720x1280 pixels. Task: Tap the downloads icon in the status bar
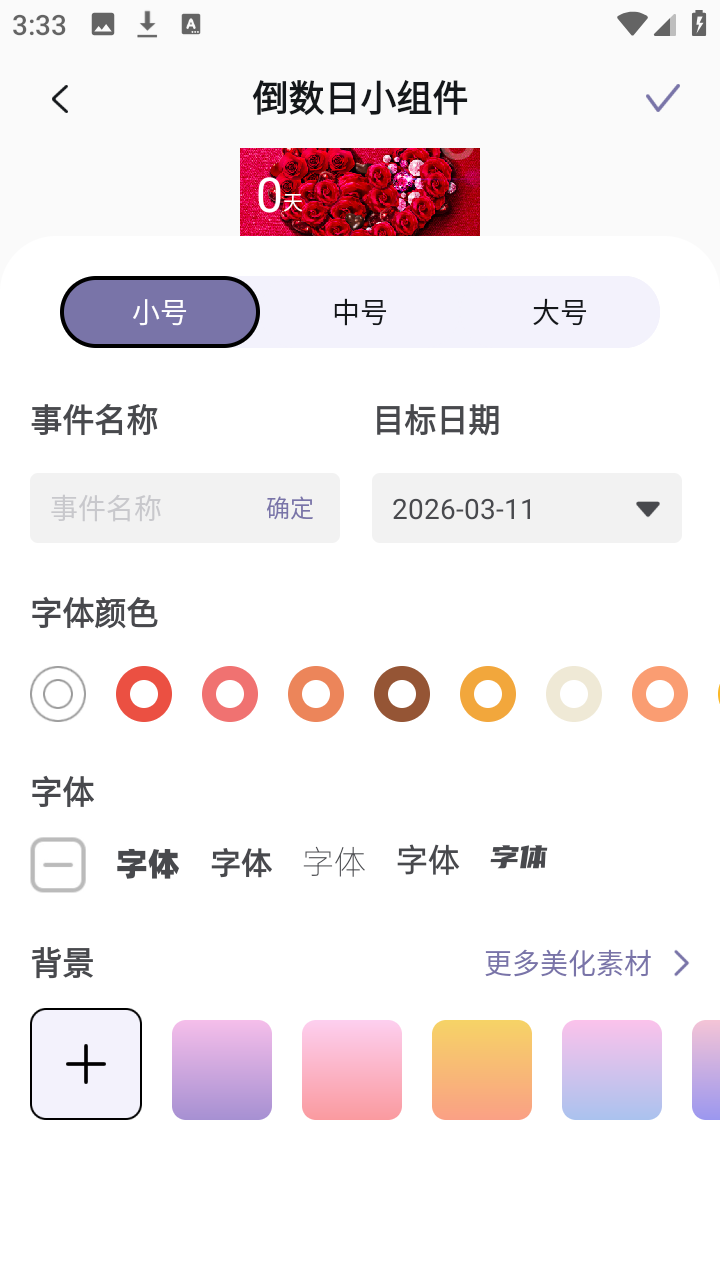point(147,24)
